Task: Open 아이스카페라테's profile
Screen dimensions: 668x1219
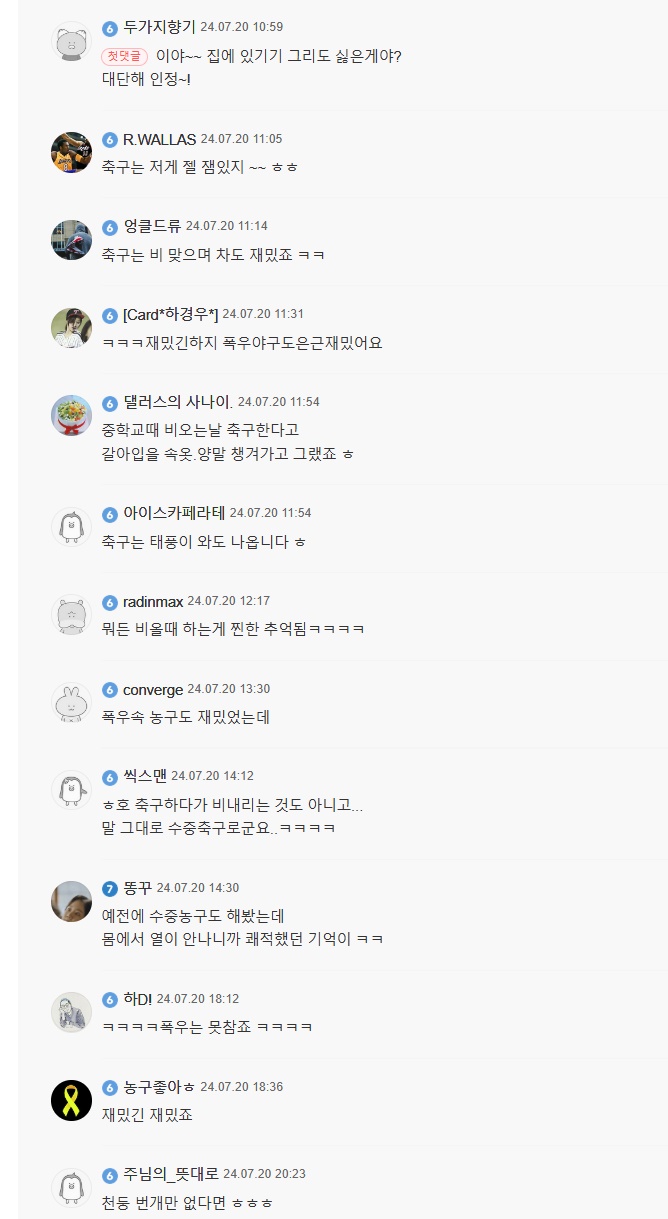Action: (x=173, y=513)
